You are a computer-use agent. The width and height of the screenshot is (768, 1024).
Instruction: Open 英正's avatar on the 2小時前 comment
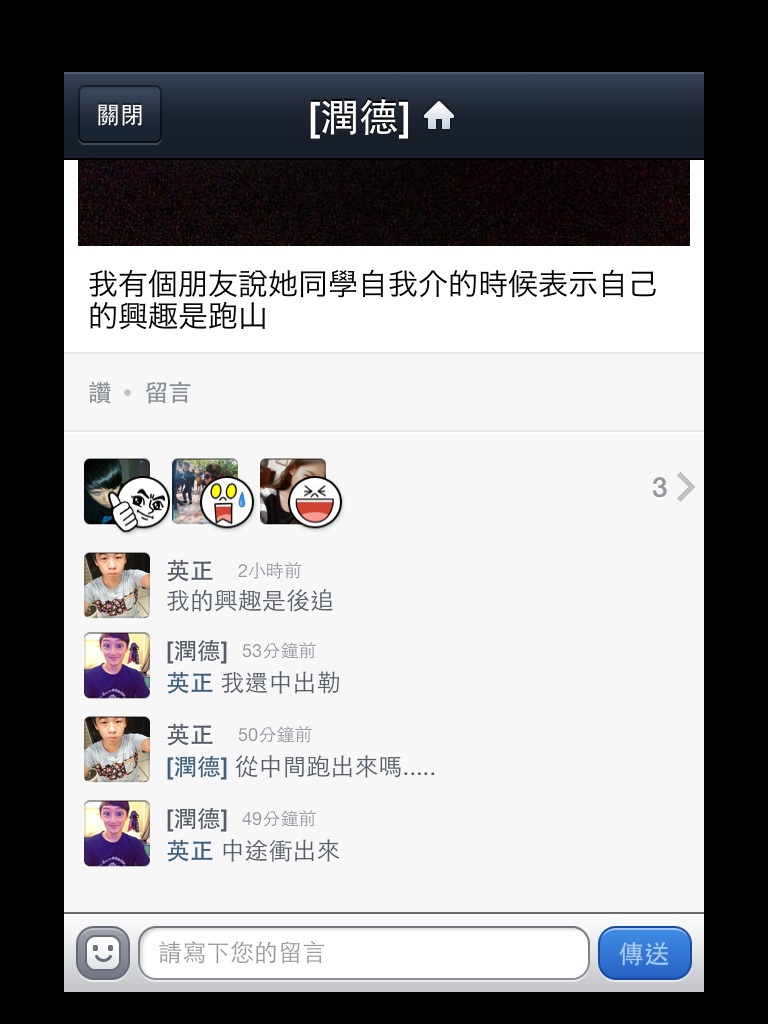pos(117,585)
